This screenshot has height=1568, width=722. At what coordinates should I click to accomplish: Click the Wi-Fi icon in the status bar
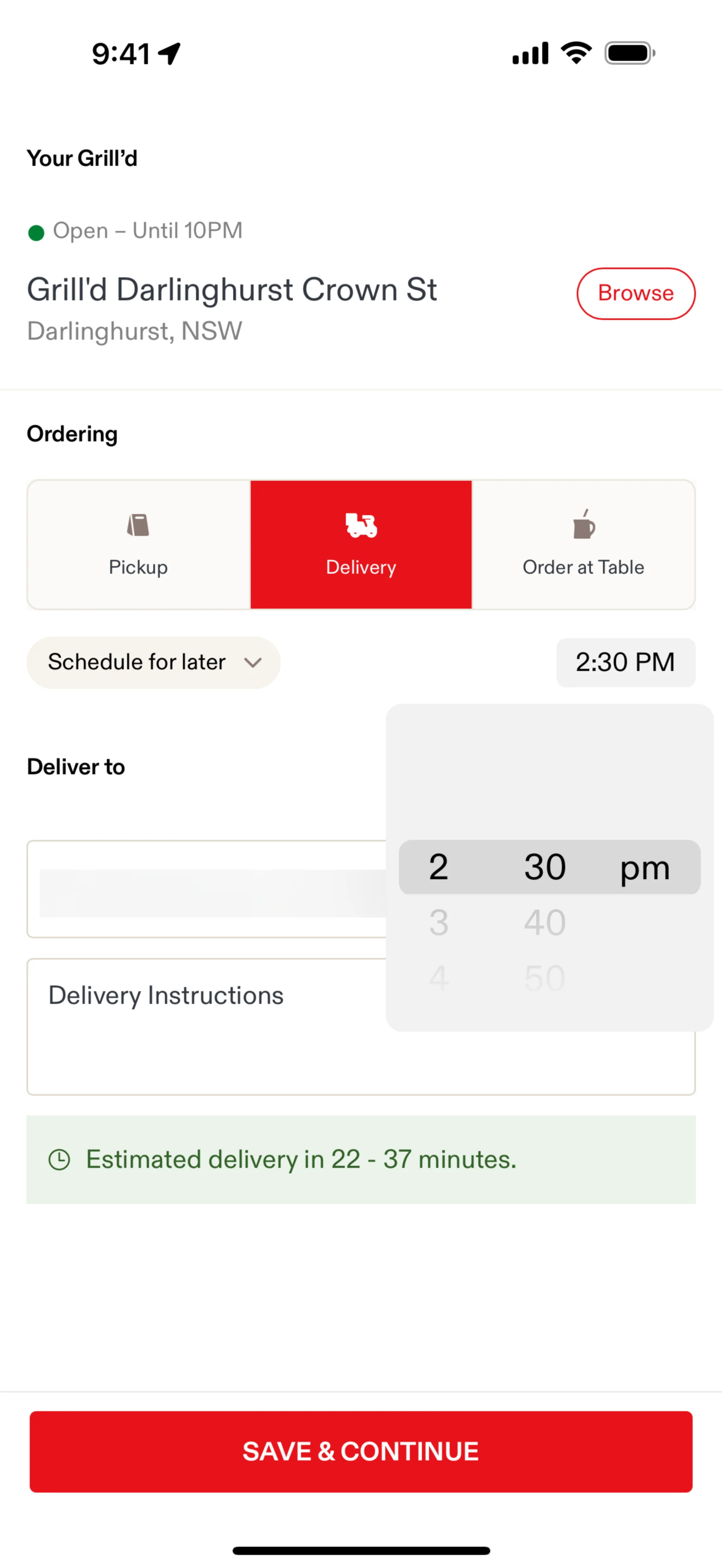point(575,53)
